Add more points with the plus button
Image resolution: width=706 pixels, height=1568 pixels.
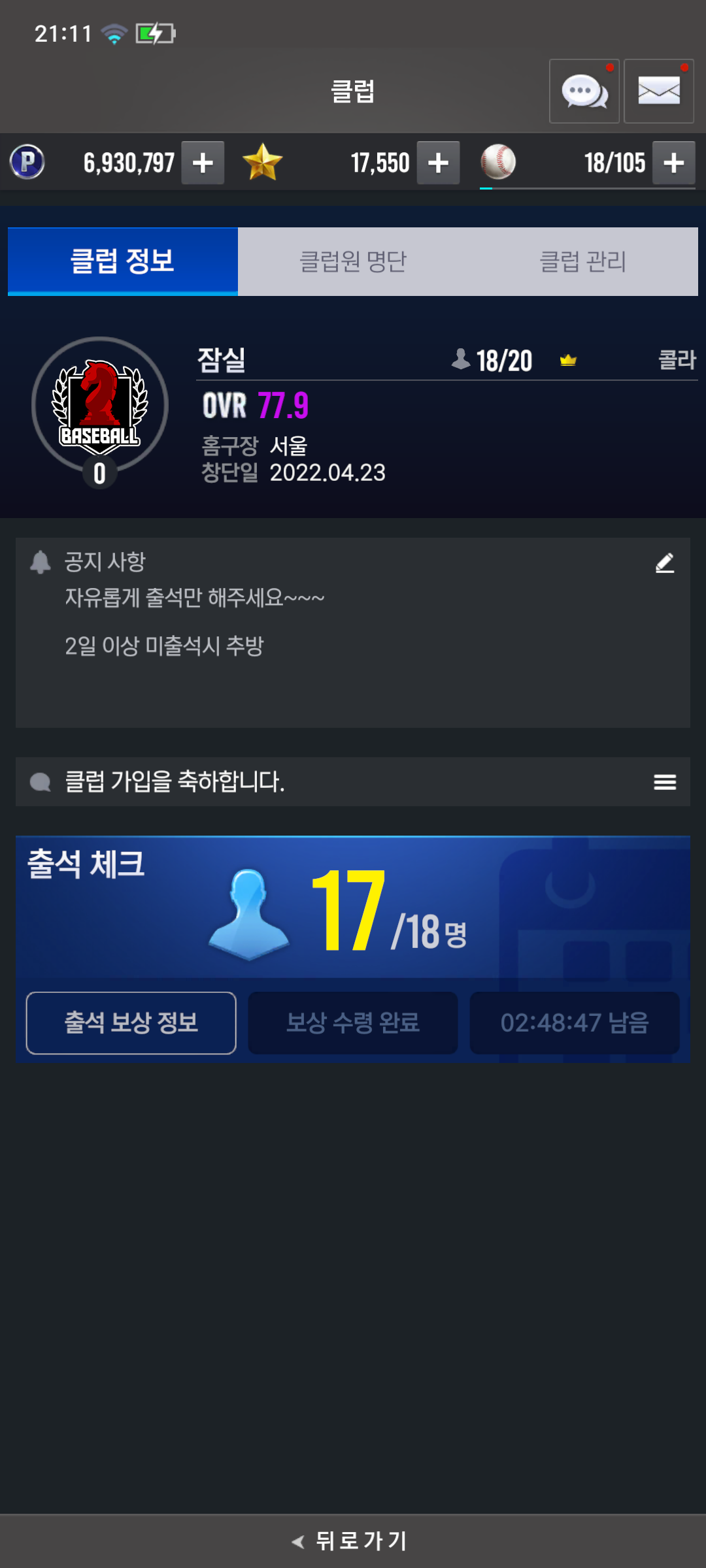coord(203,163)
